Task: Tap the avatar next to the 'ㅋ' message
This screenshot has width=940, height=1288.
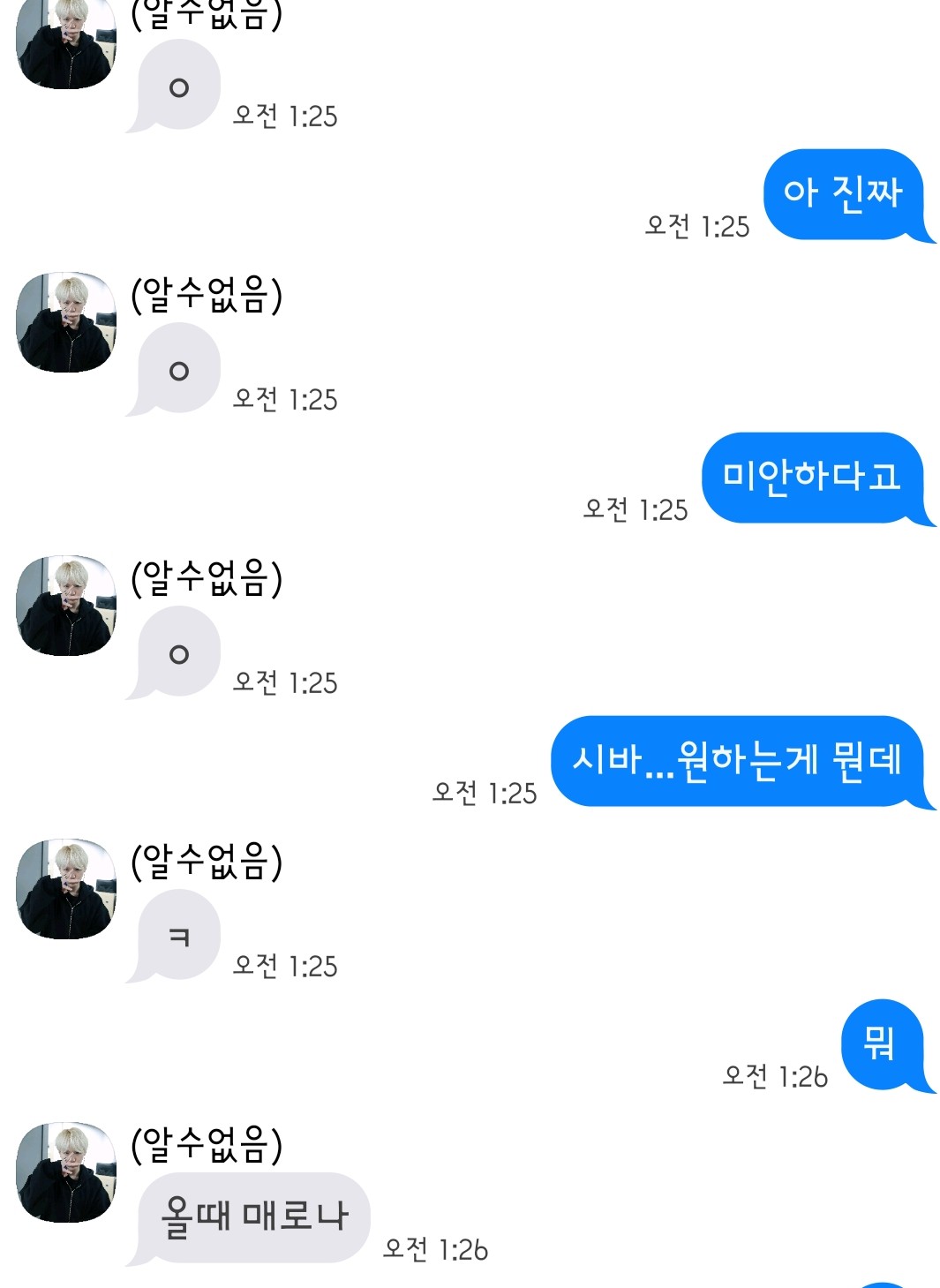Action: point(66,888)
